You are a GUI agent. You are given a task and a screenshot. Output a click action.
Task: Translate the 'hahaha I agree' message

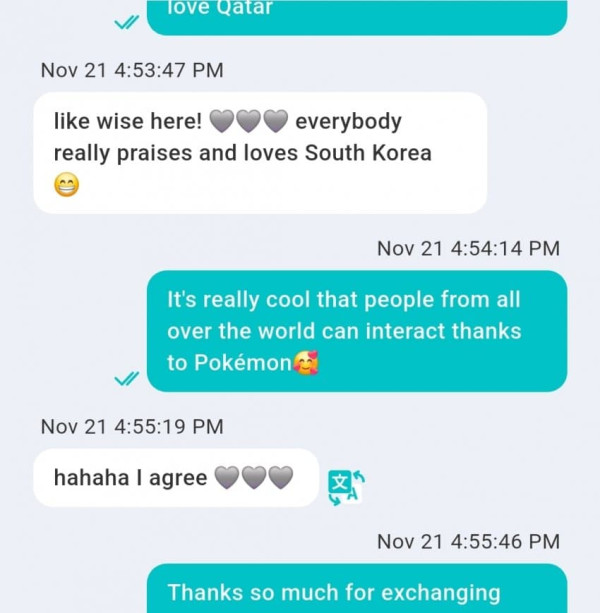coord(345,487)
